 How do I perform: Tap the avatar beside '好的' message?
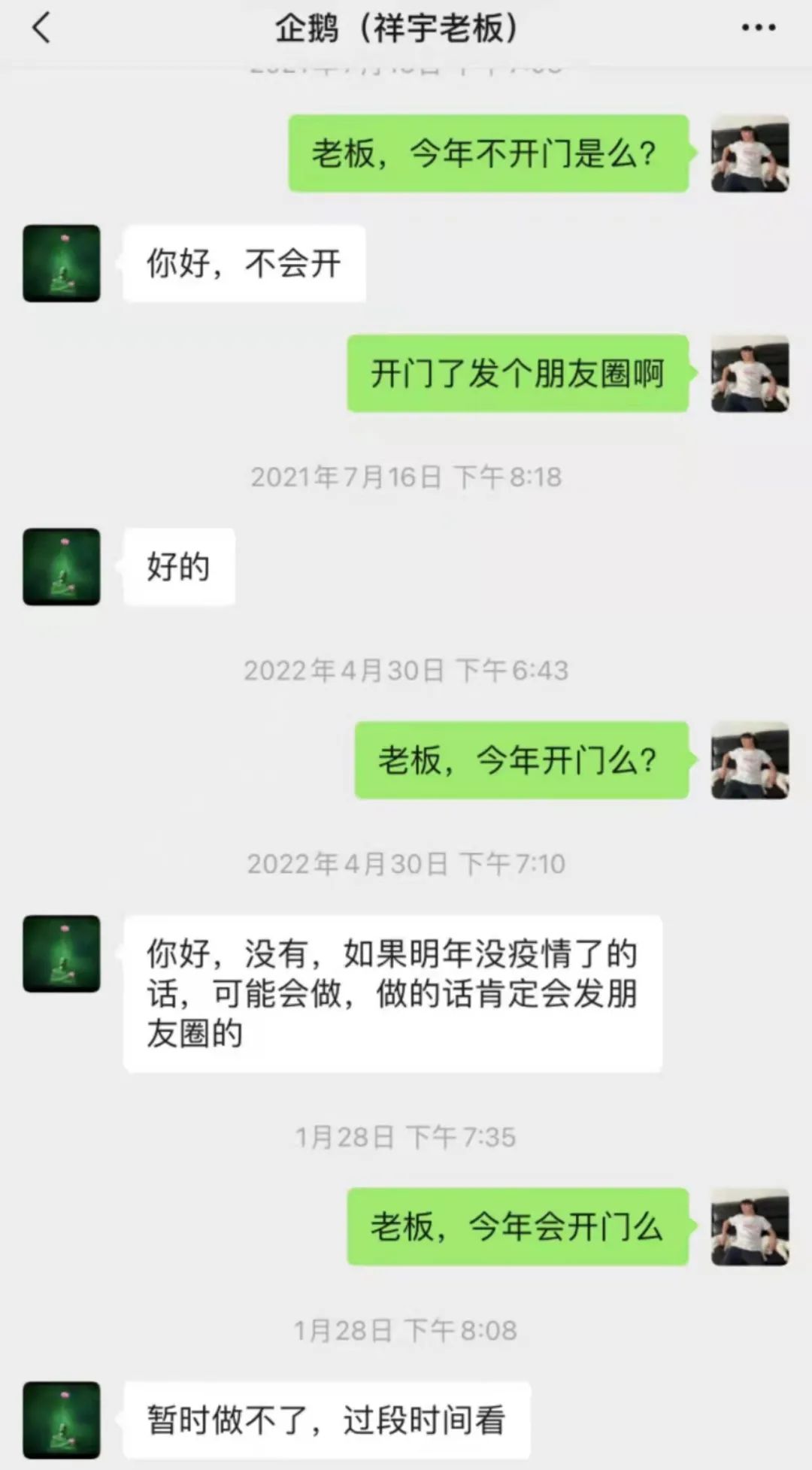pyautogui.click(x=61, y=567)
